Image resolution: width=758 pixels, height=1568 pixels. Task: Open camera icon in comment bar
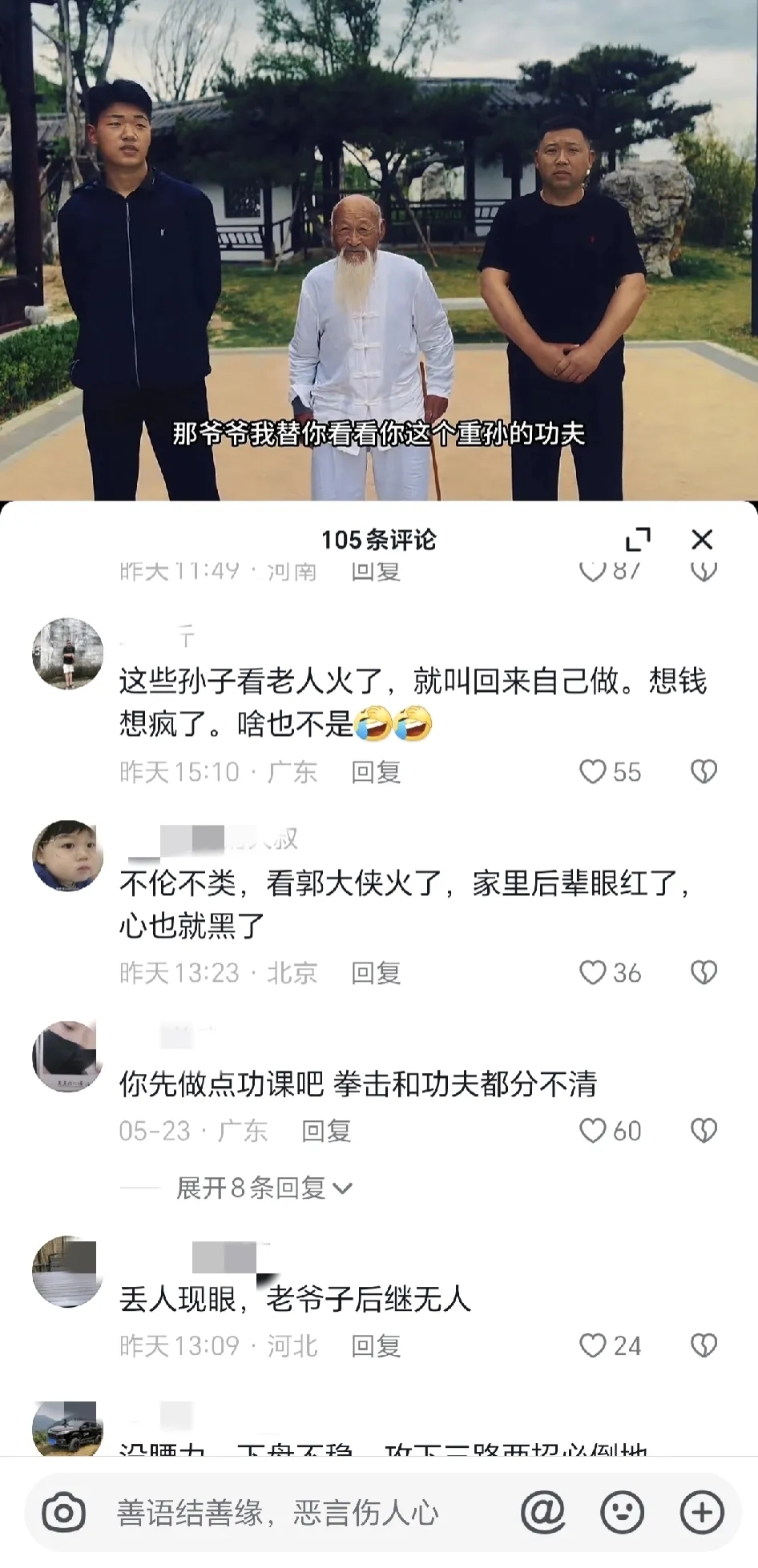coord(63,1513)
